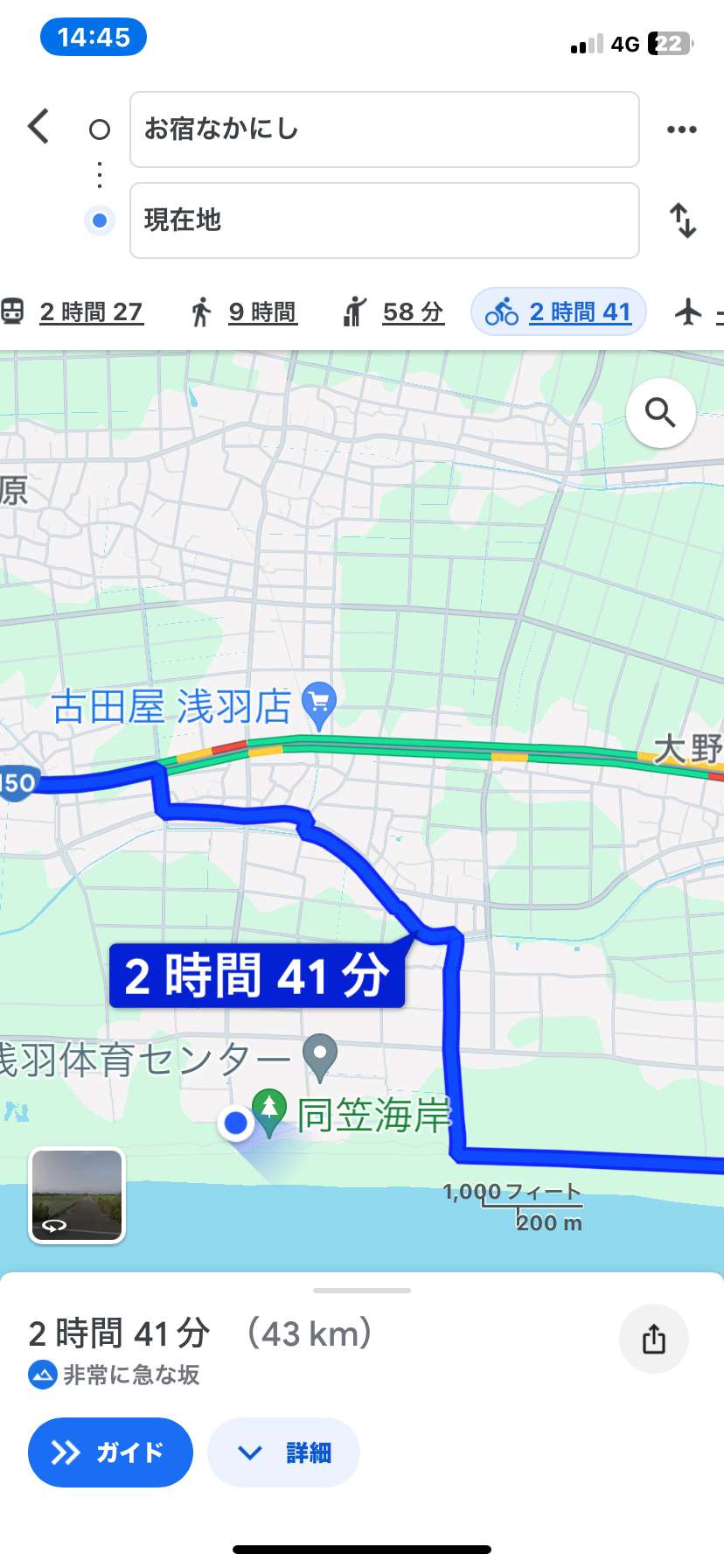
Task: Go back using the top-left arrow
Action: (38, 127)
